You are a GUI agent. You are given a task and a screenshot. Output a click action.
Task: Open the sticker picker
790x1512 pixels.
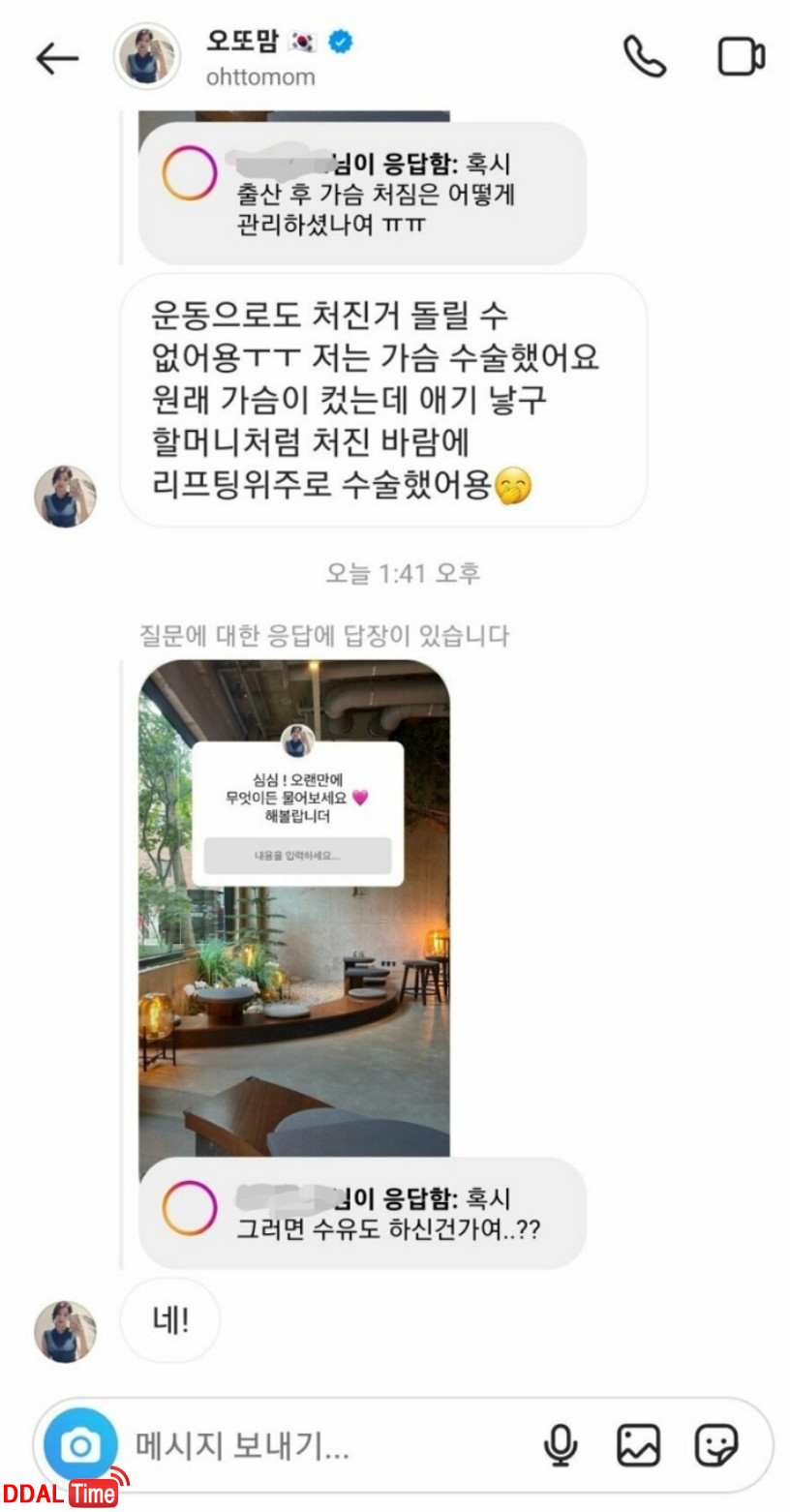pyautogui.click(x=716, y=1446)
